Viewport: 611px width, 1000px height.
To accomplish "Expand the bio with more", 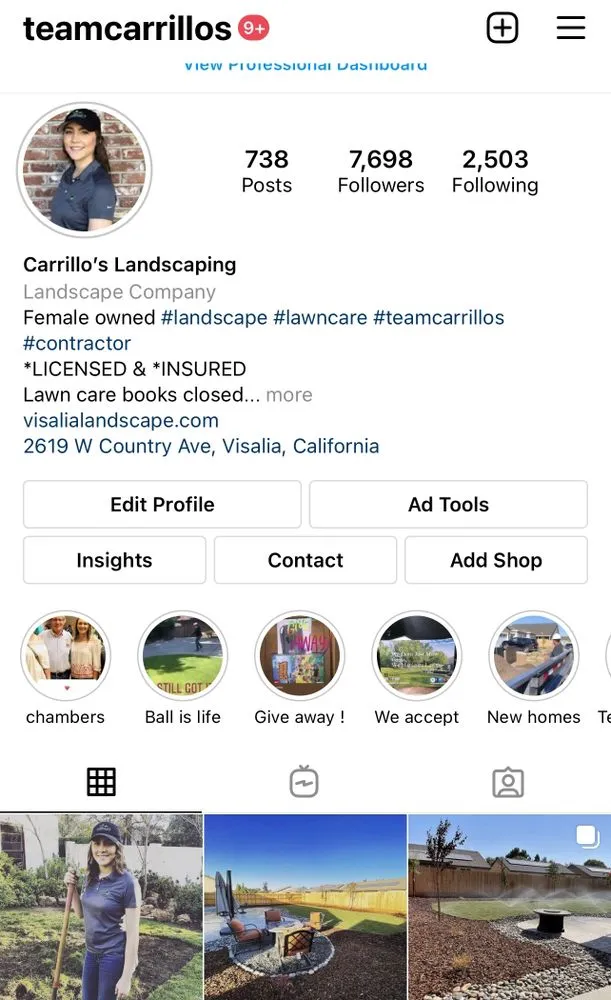I will coord(289,395).
